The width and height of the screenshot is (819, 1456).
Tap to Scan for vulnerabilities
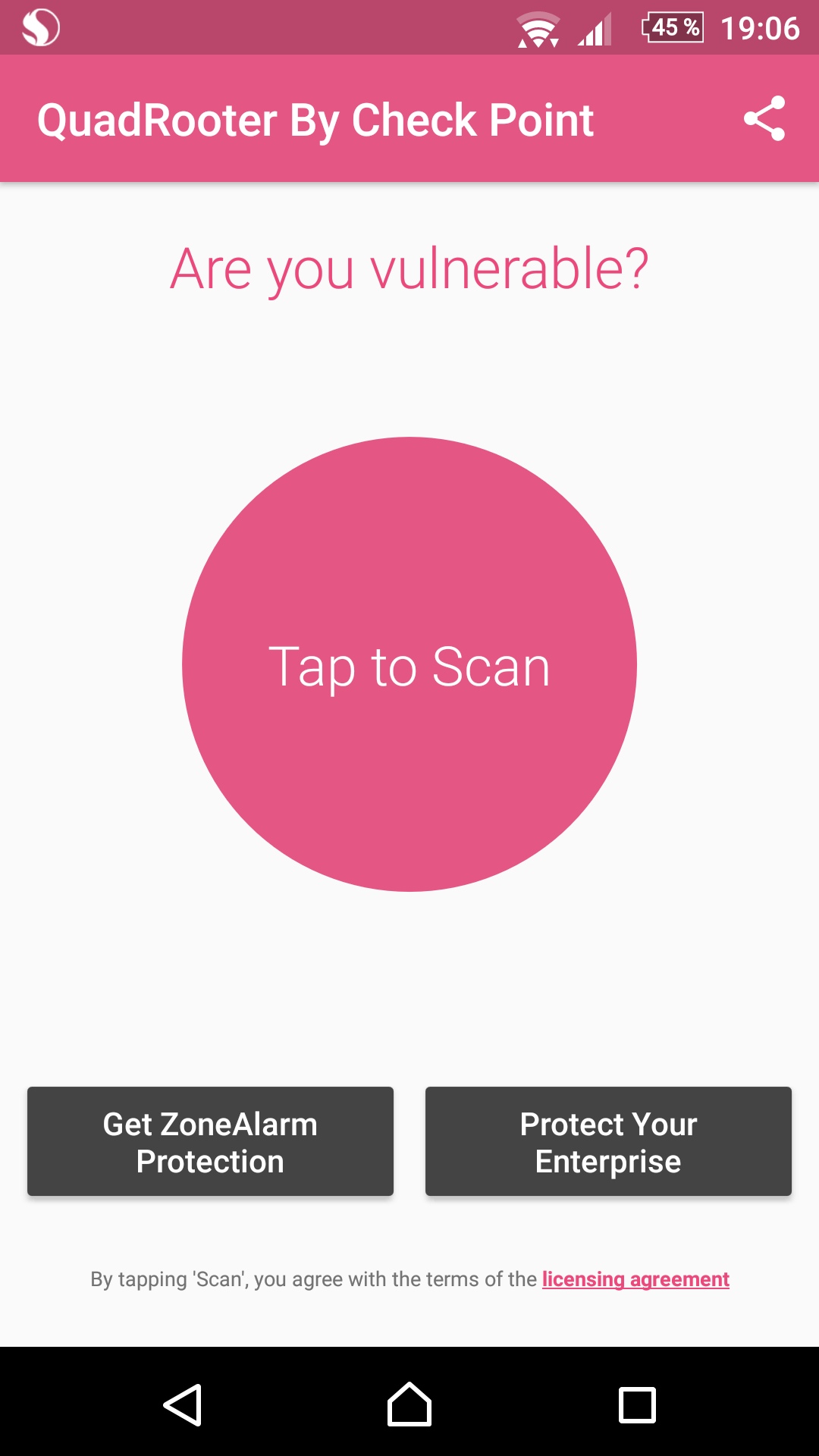click(x=409, y=664)
